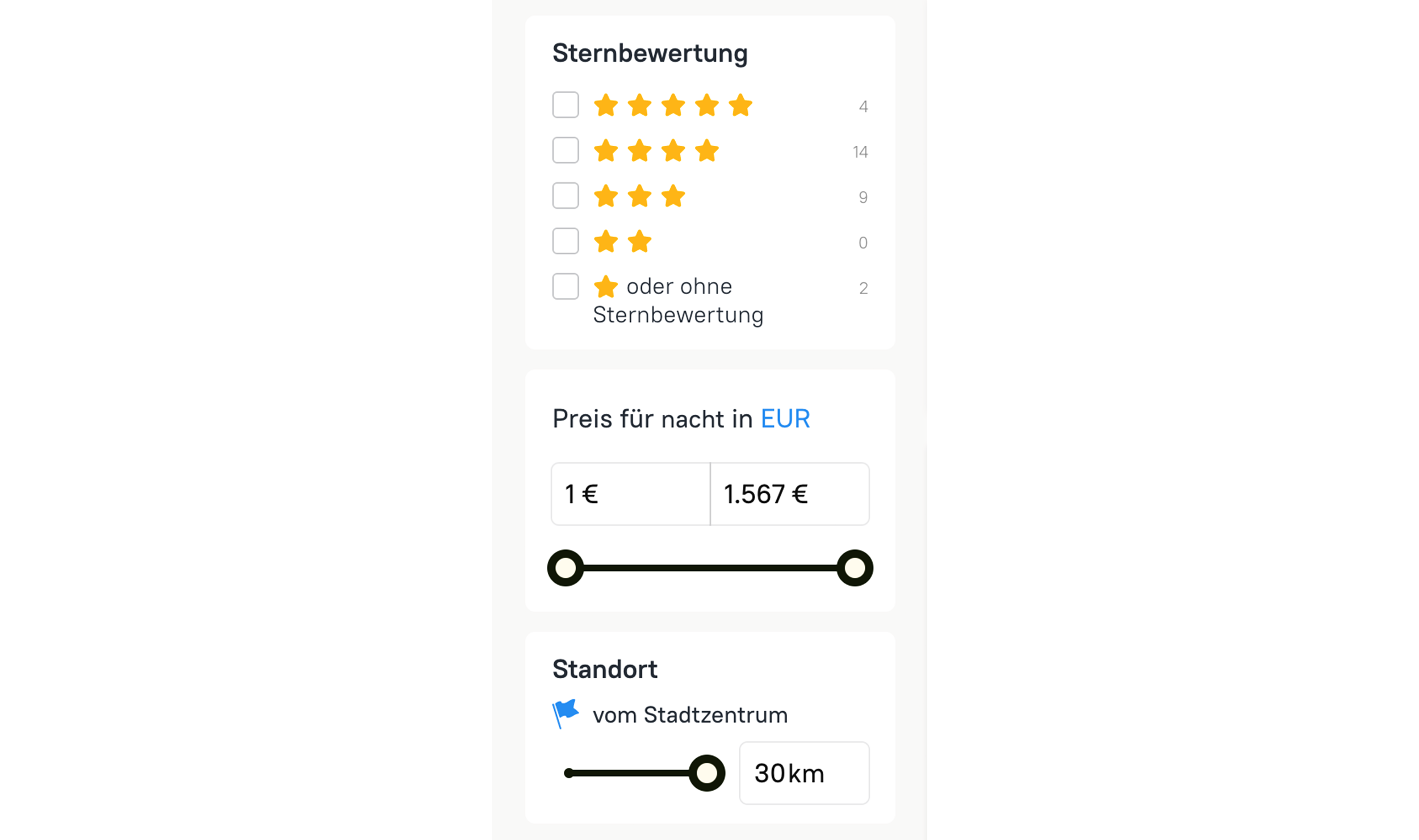Select the four-star rating checkbox
The width and height of the screenshot is (1419, 840).
(x=565, y=150)
